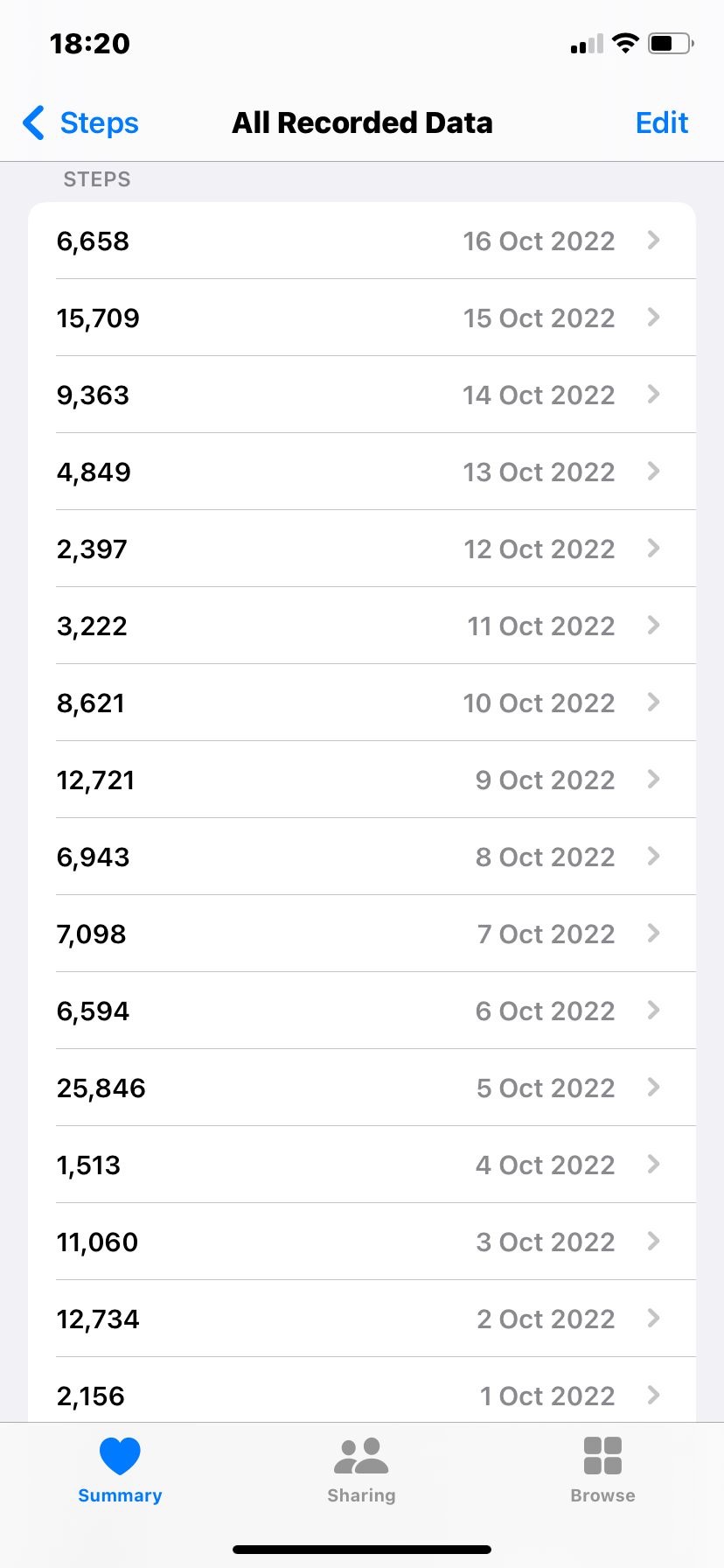Select the 13 Oct 2022 row
The width and height of the screenshot is (724, 1568).
click(362, 472)
